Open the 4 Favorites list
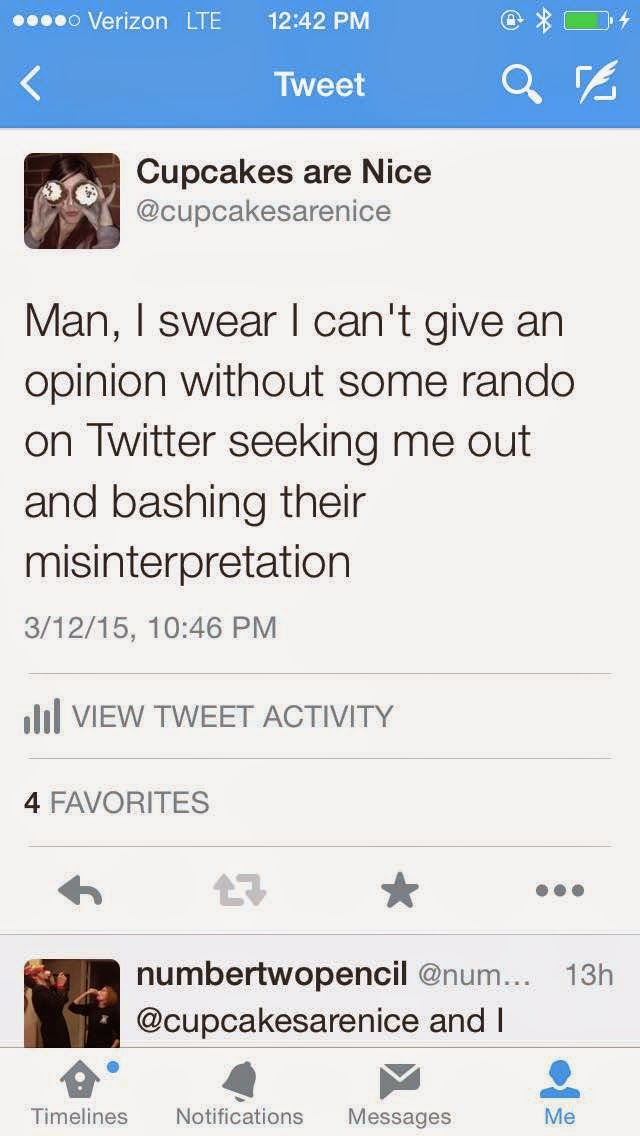Screen dimensions: 640x1136 point(117,802)
